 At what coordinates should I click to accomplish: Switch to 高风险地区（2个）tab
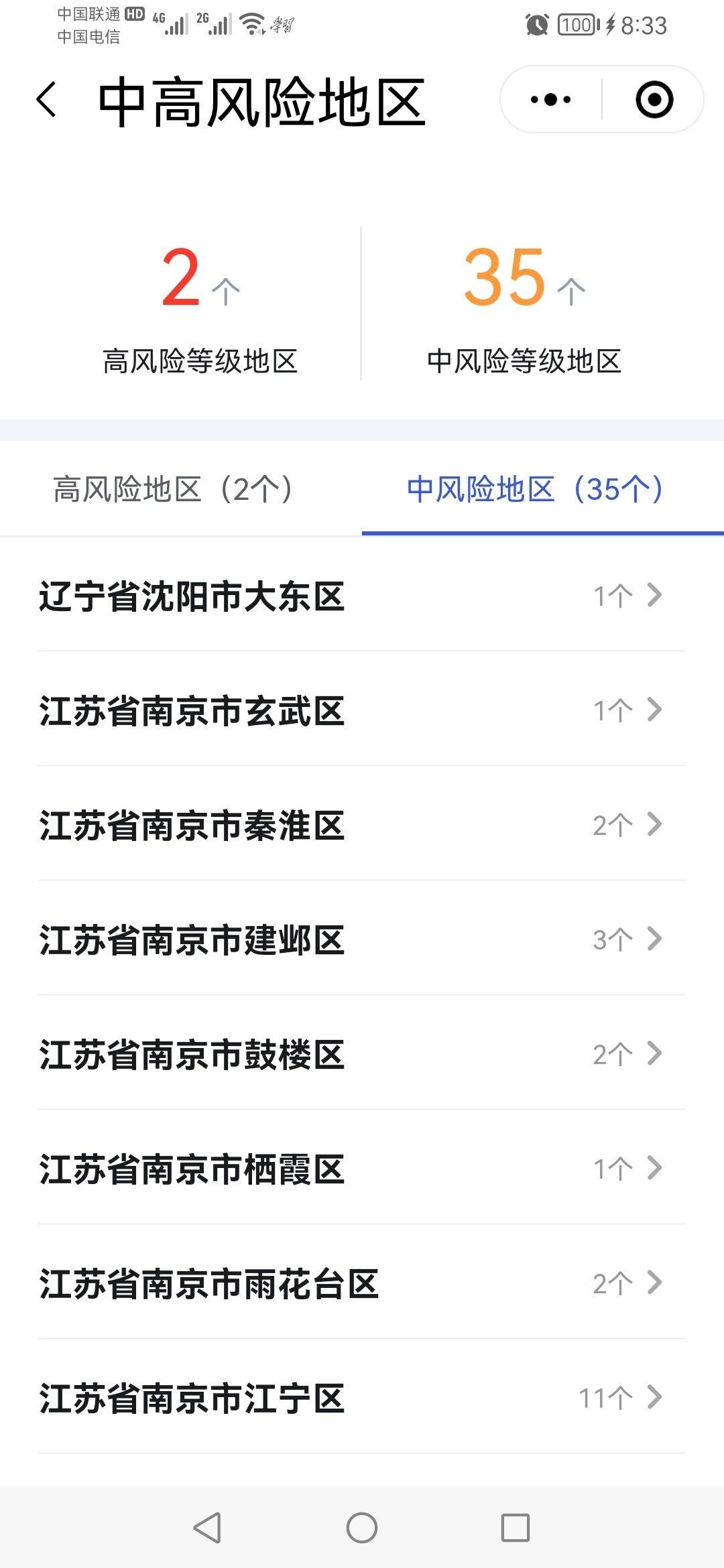173,489
